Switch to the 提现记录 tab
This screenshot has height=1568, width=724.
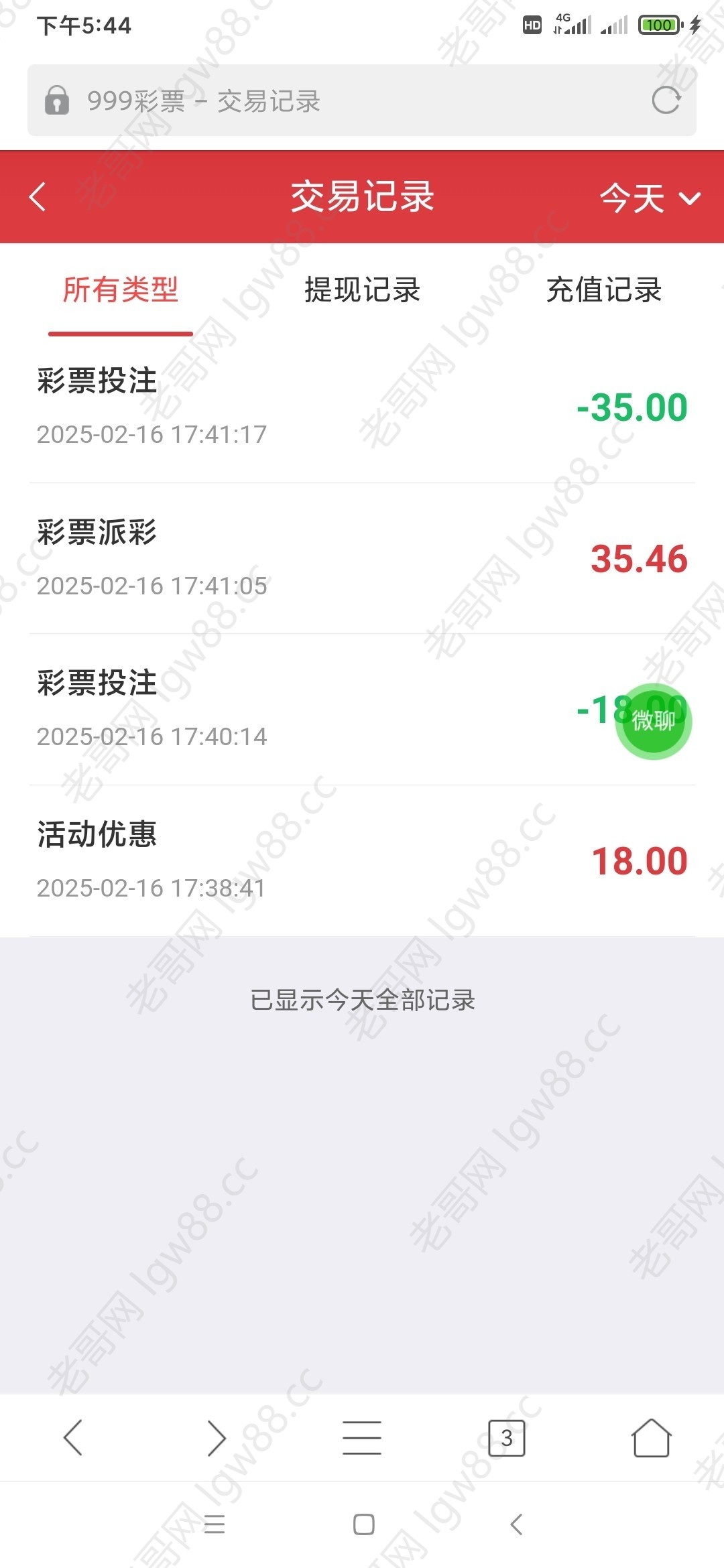click(x=362, y=290)
